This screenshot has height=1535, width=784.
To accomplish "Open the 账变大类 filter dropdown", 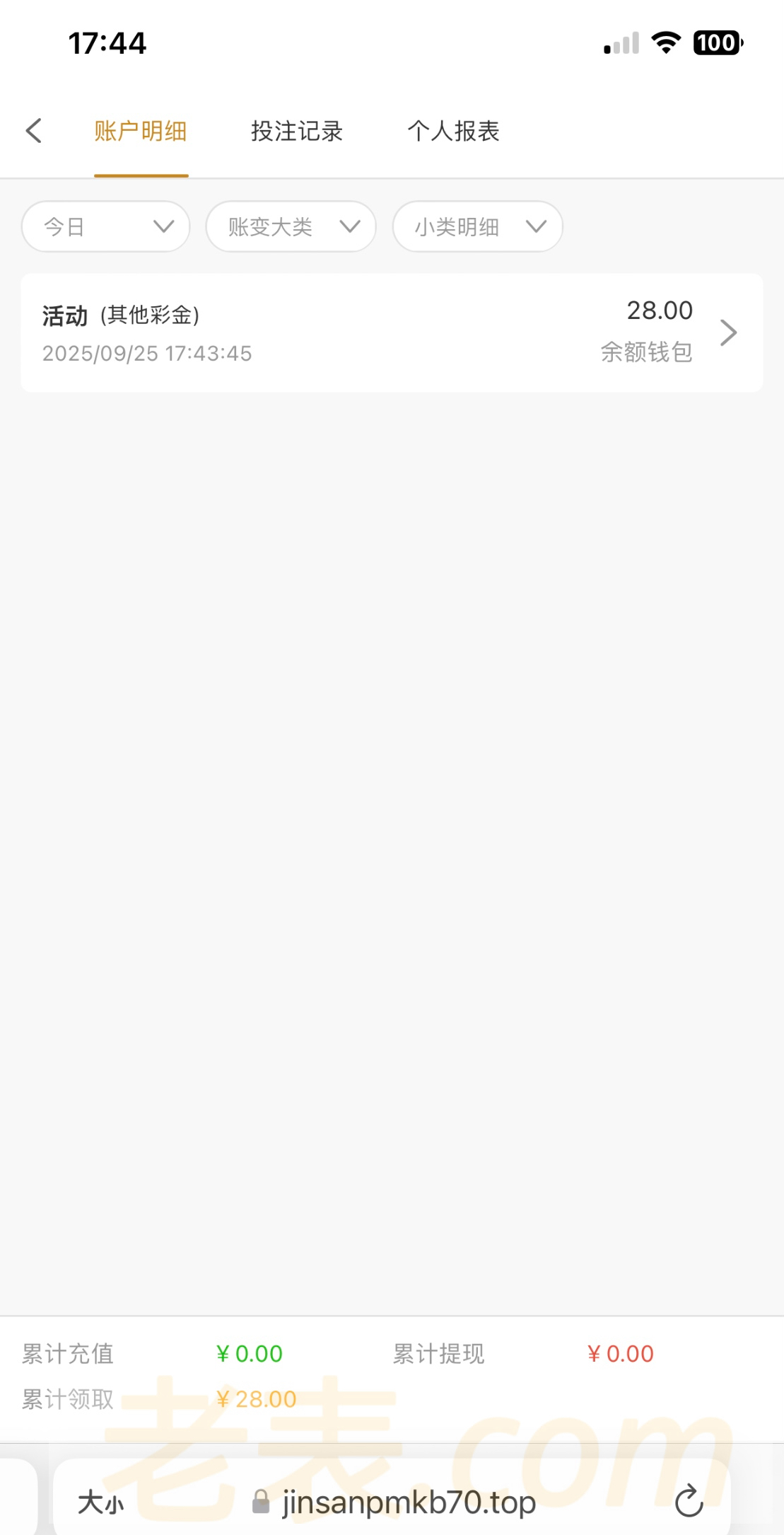I will click(x=291, y=226).
